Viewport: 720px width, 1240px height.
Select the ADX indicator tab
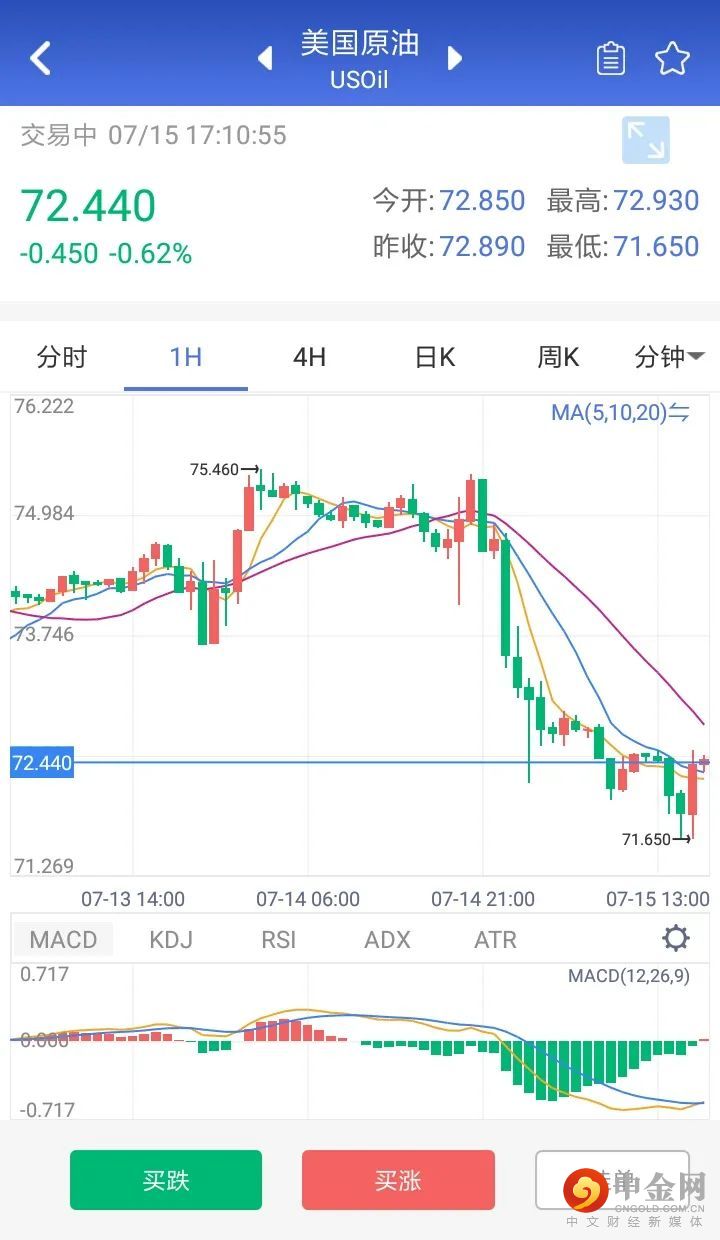pyautogui.click(x=387, y=939)
